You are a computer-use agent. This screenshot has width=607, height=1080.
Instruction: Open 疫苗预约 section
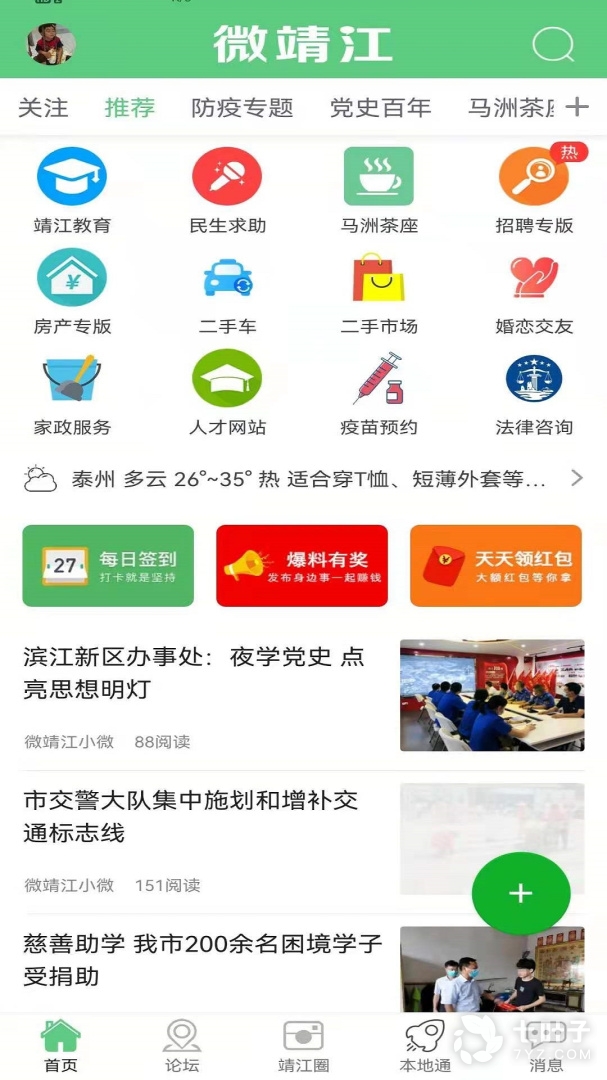379,392
